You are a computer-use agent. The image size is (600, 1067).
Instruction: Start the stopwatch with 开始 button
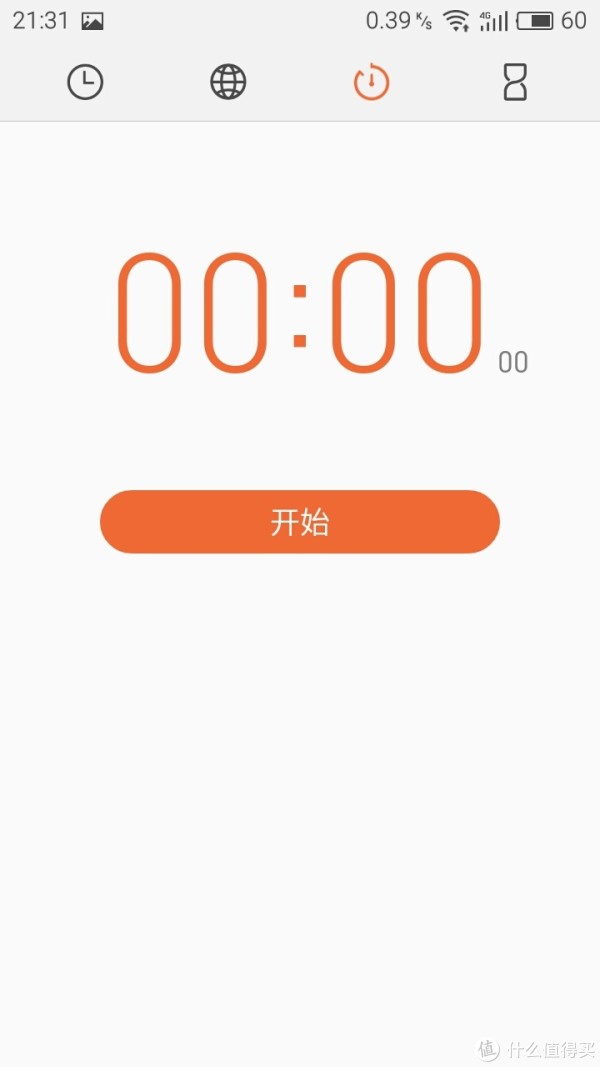[300, 521]
